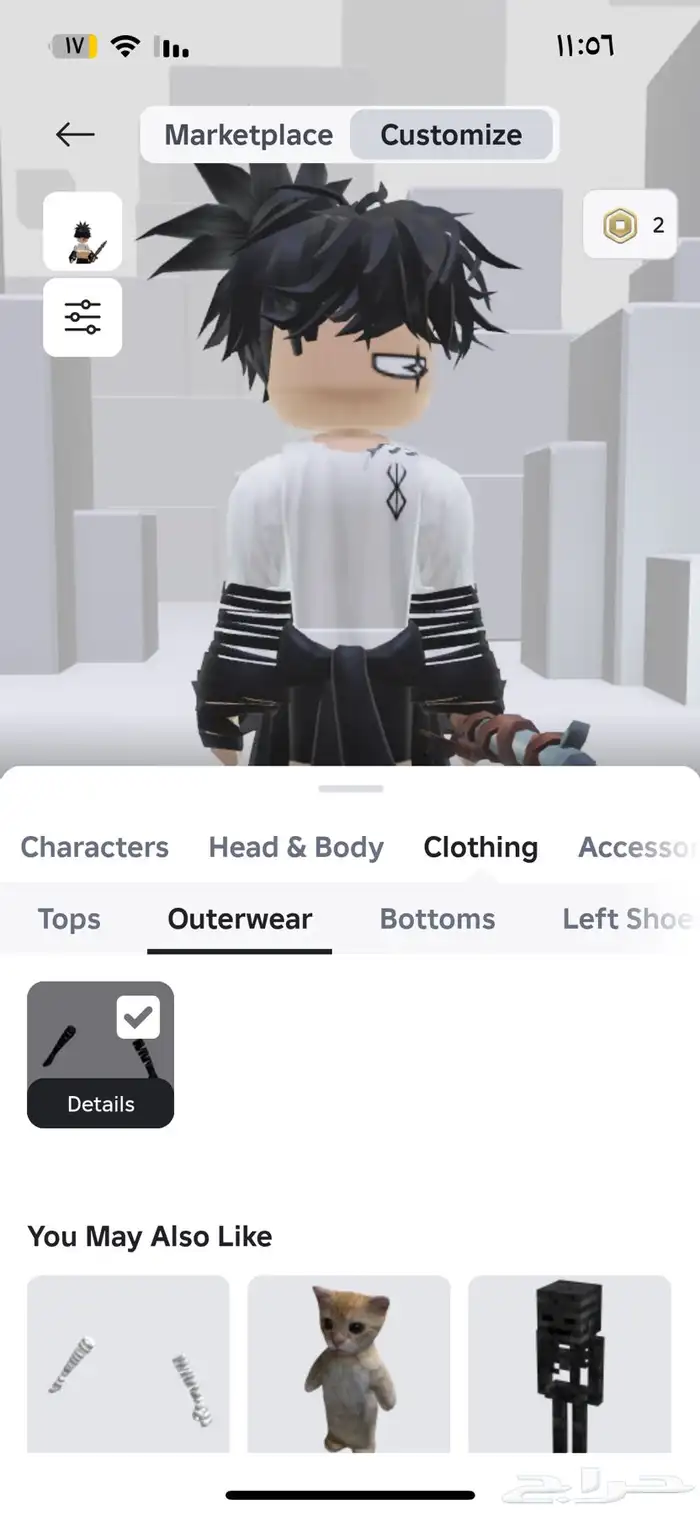This screenshot has height=1514, width=700.
Task: Select the Clothing category
Action: coord(480,847)
